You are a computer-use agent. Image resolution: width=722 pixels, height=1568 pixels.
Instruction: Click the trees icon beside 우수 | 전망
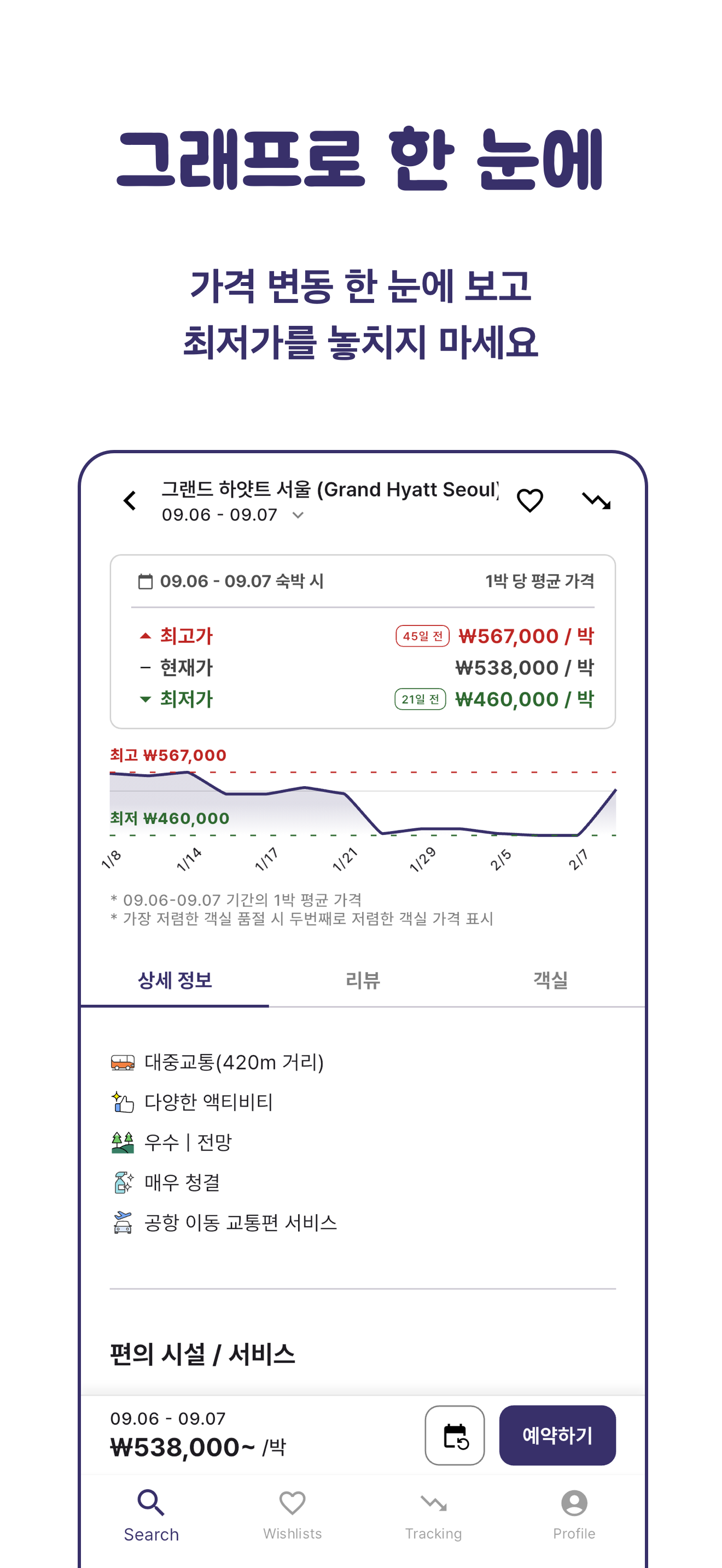point(121,1143)
